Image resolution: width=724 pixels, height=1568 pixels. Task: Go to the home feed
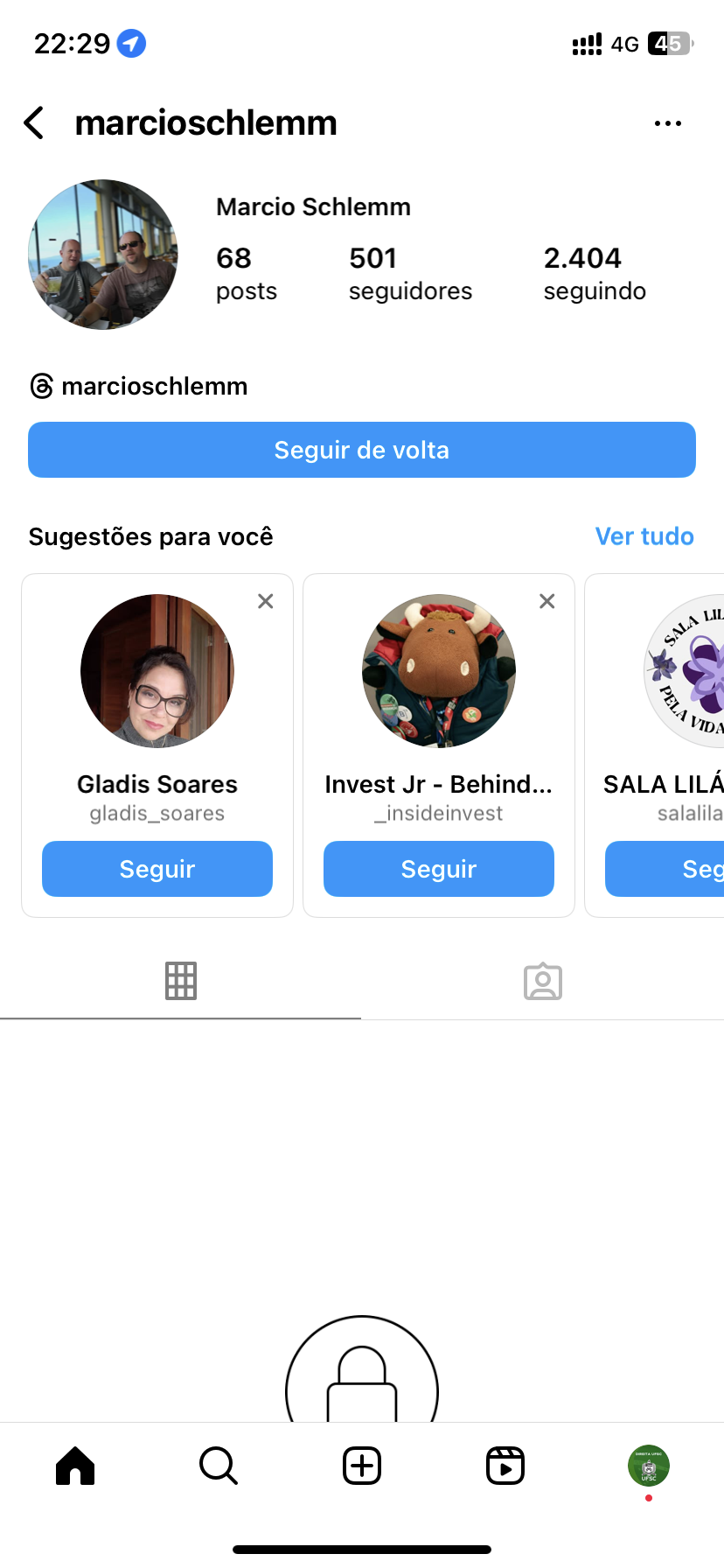tap(75, 1466)
